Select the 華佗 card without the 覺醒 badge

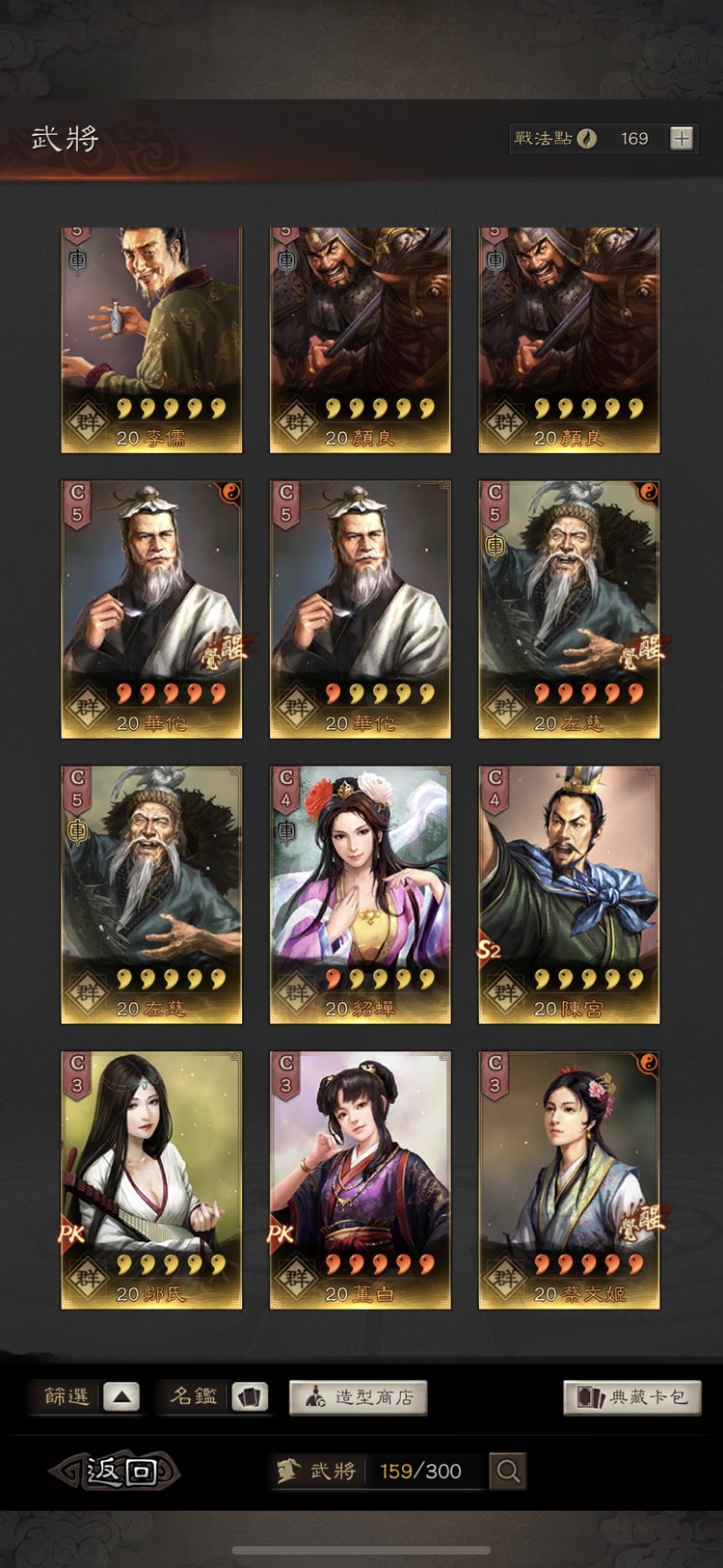(x=360, y=609)
